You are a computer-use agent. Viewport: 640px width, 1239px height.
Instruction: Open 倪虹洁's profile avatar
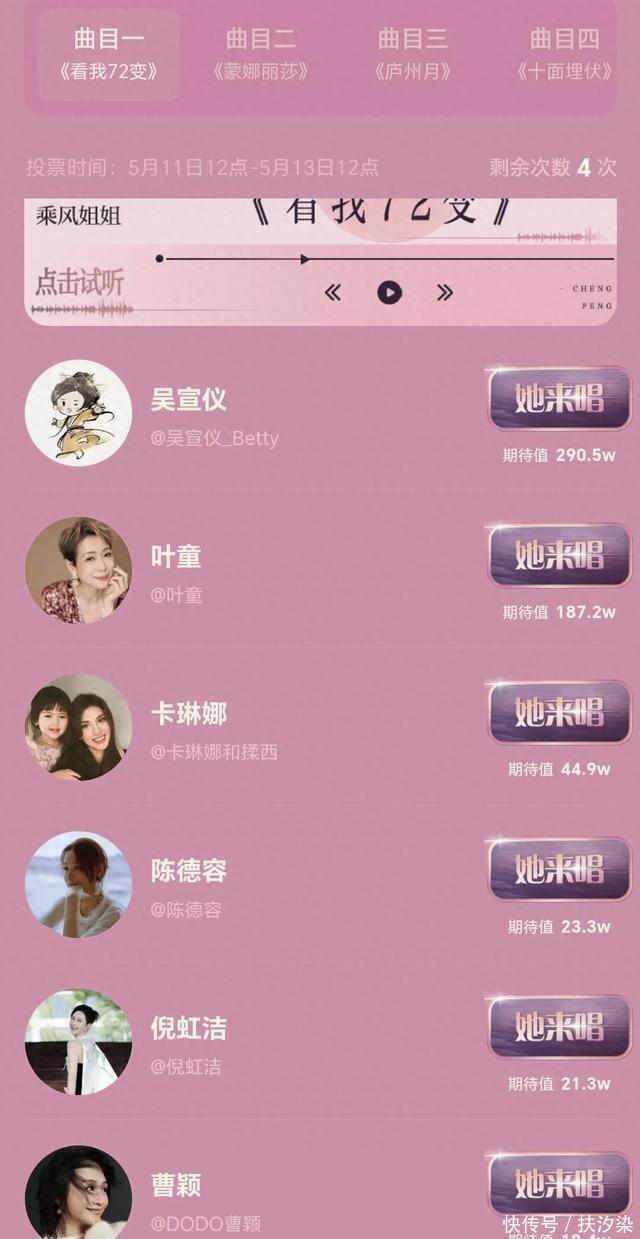click(78, 1041)
